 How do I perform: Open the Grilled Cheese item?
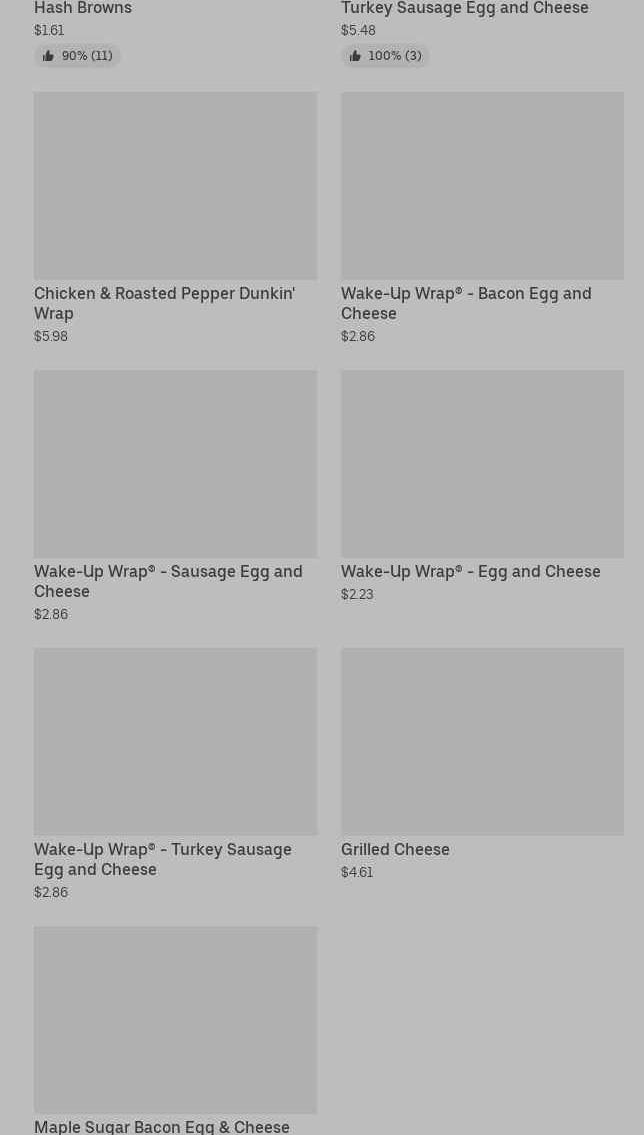pyautogui.click(x=481, y=743)
